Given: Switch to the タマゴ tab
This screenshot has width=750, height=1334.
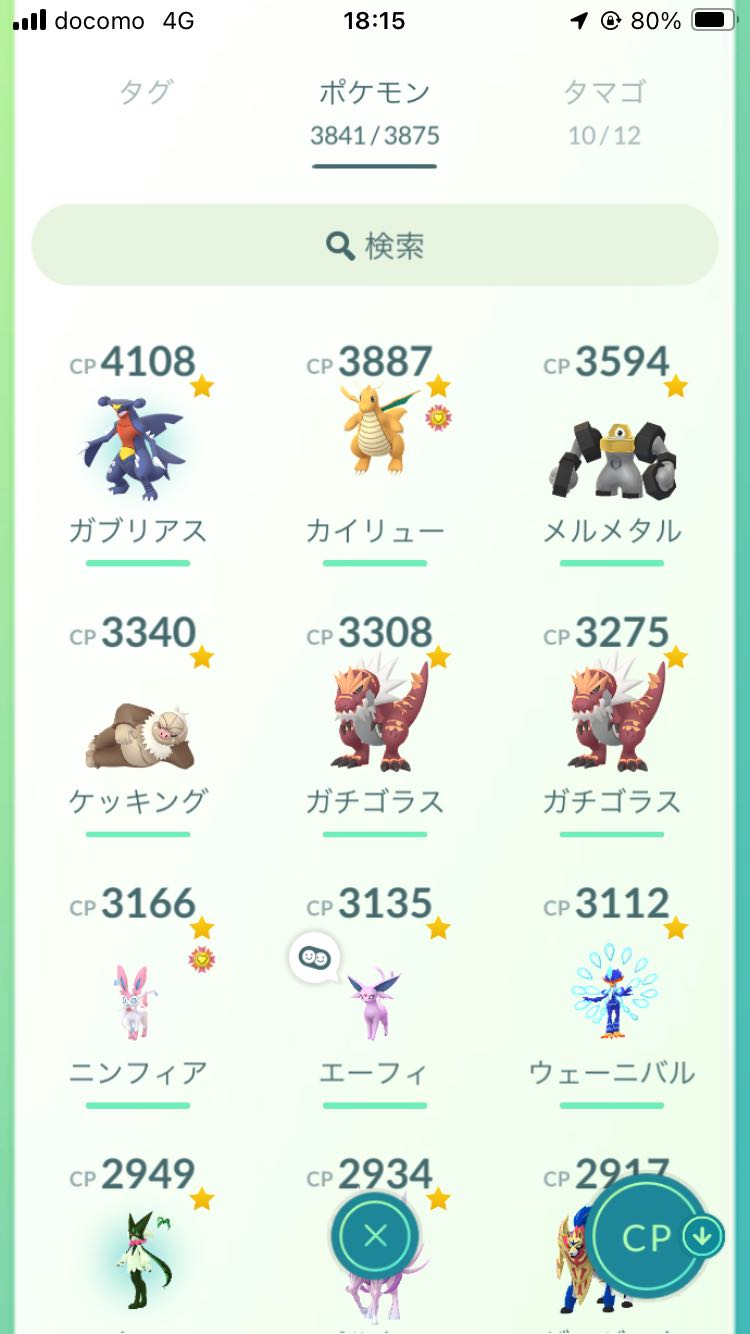Looking at the screenshot, I should 604,110.
